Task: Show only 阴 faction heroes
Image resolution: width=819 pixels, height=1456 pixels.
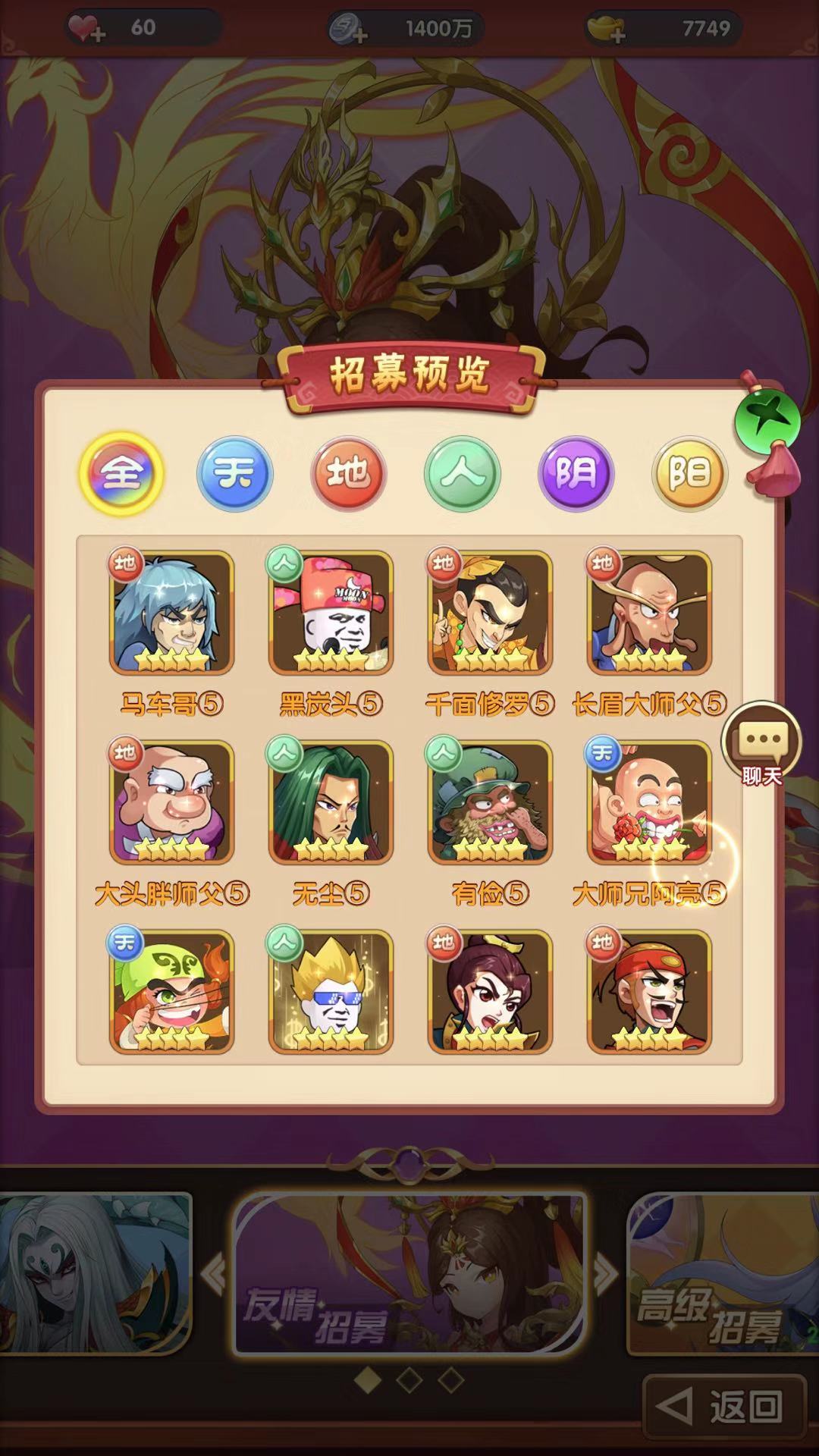Action: click(576, 474)
